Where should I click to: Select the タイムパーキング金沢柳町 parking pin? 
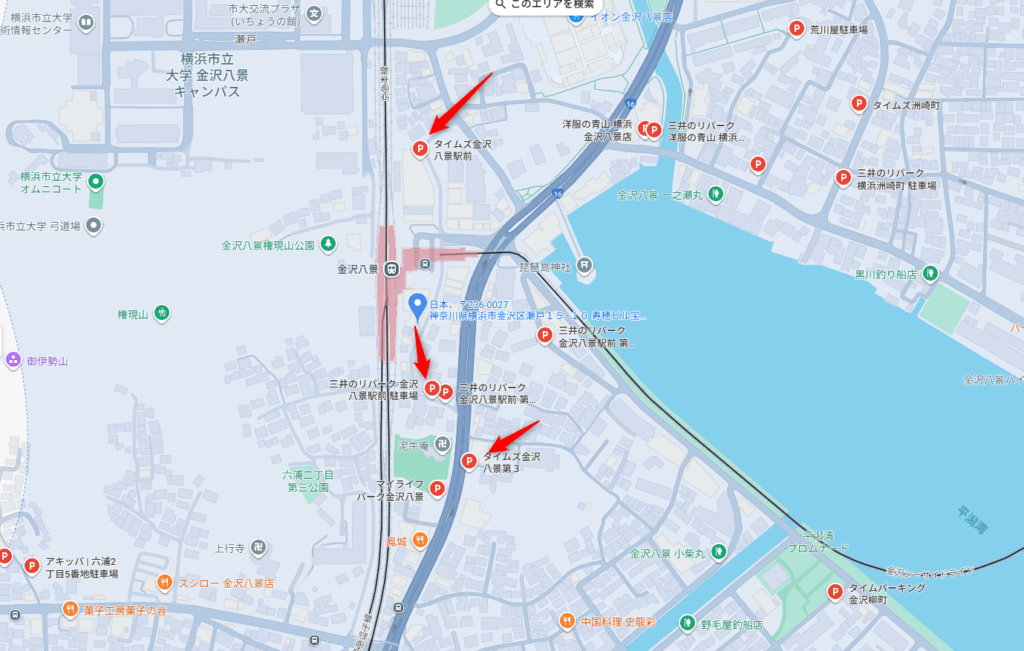[x=834, y=592]
